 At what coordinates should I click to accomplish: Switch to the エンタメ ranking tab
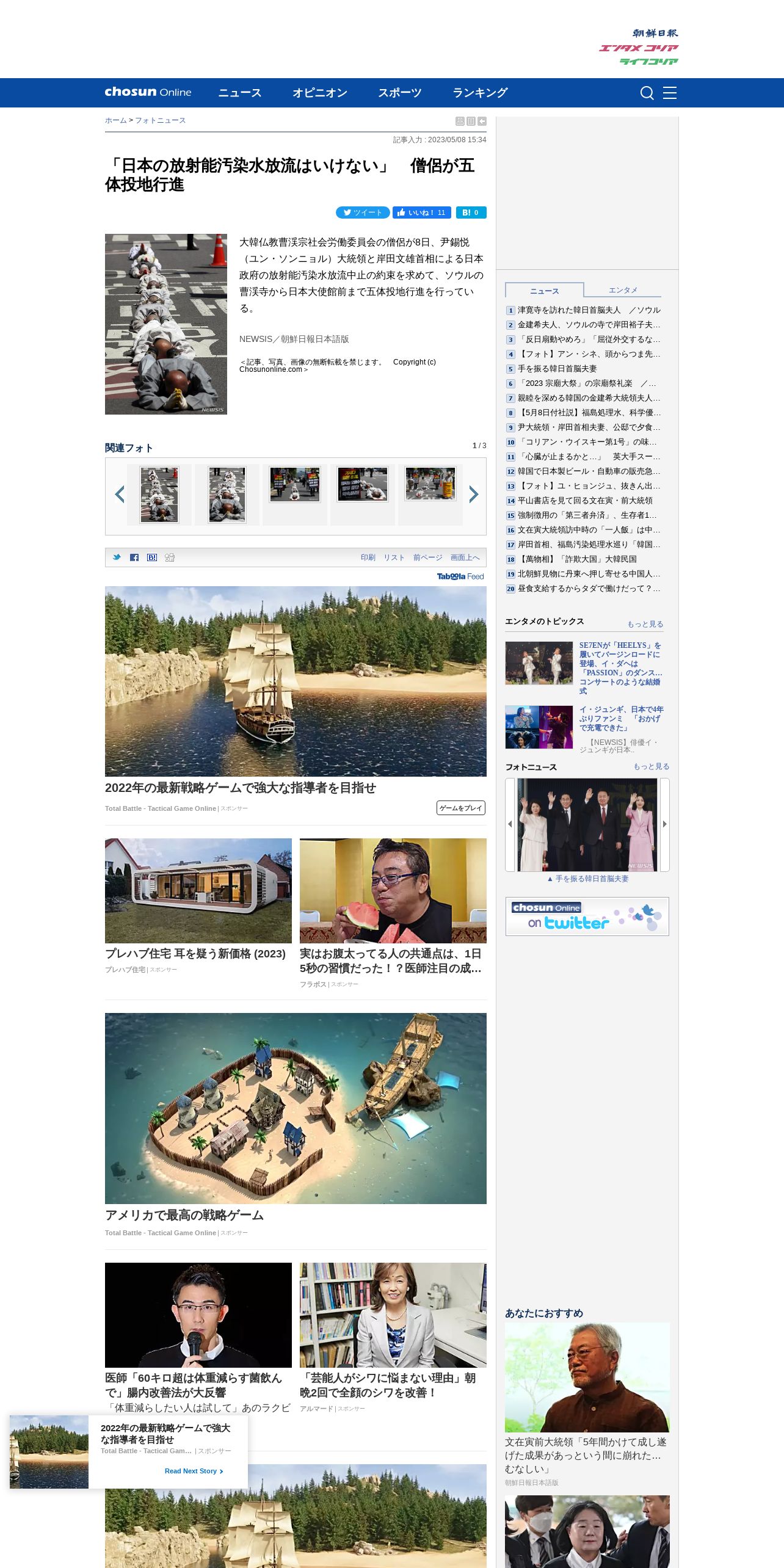[x=623, y=290]
